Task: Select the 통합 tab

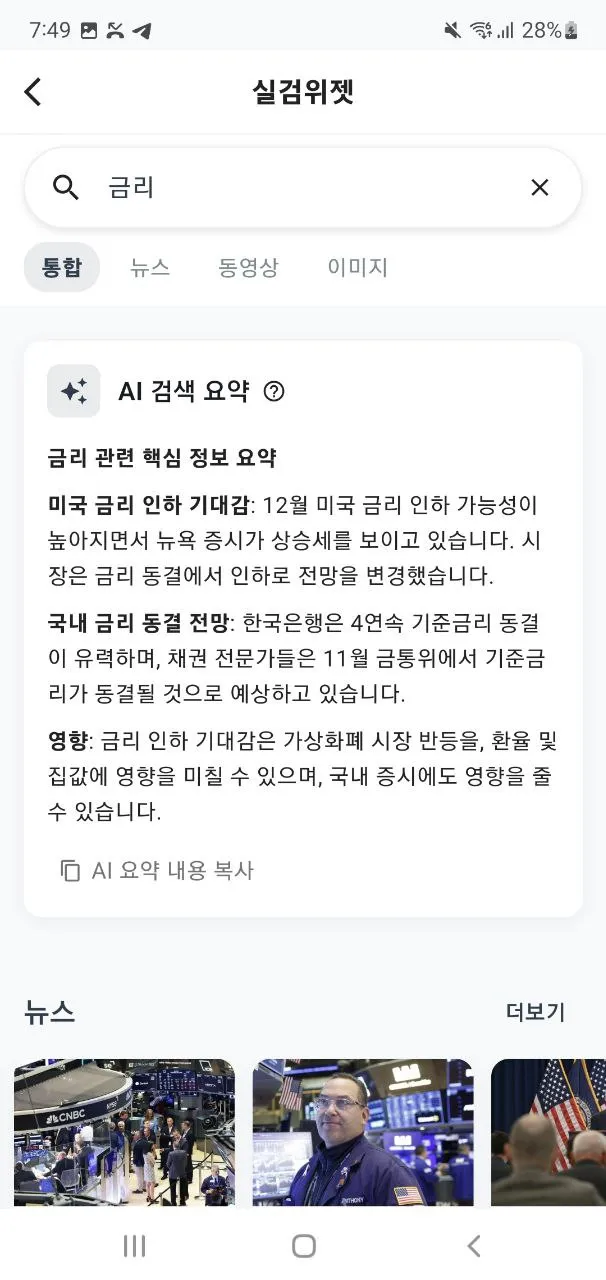Action: click(62, 267)
